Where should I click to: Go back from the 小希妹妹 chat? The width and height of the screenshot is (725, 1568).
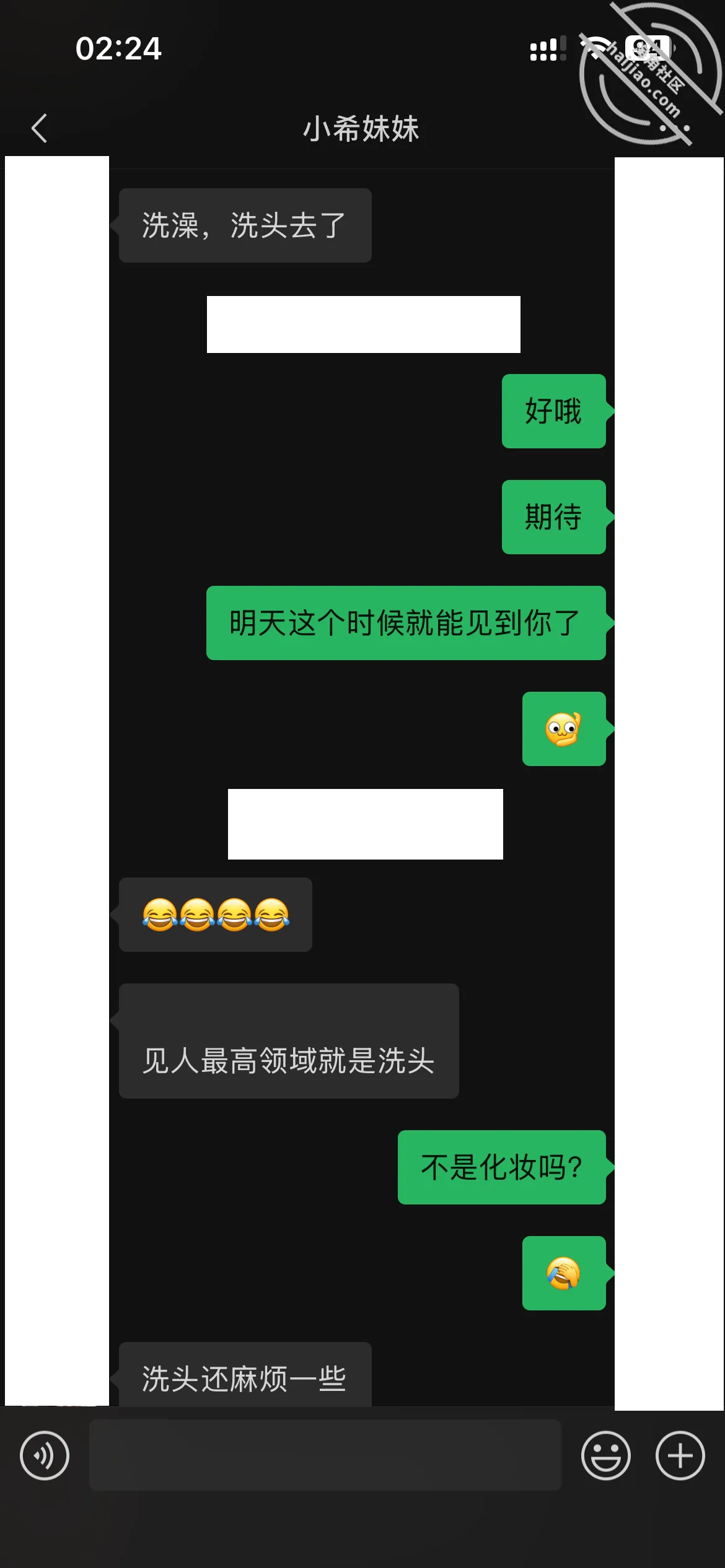[40, 128]
